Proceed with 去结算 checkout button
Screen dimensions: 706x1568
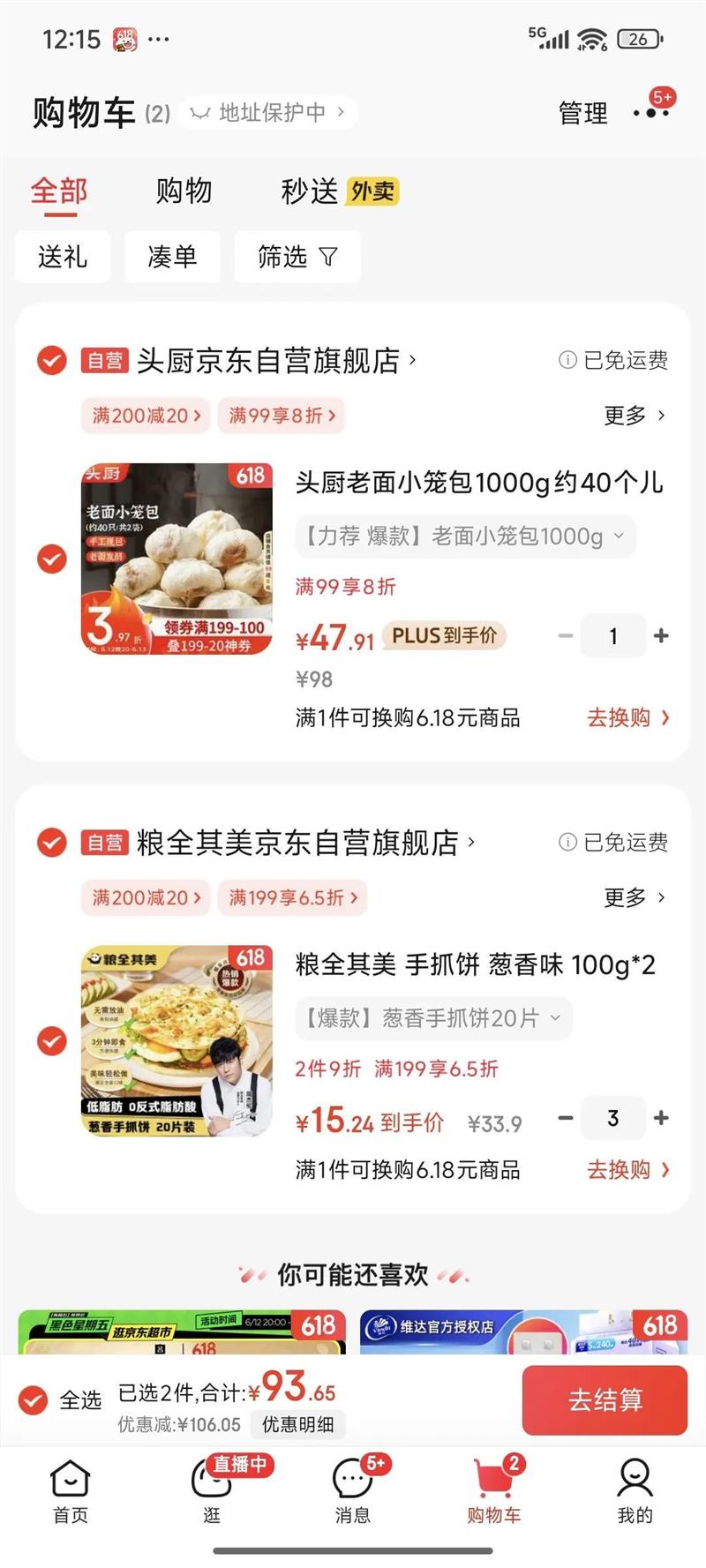pyautogui.click(x=605, y=1399)
